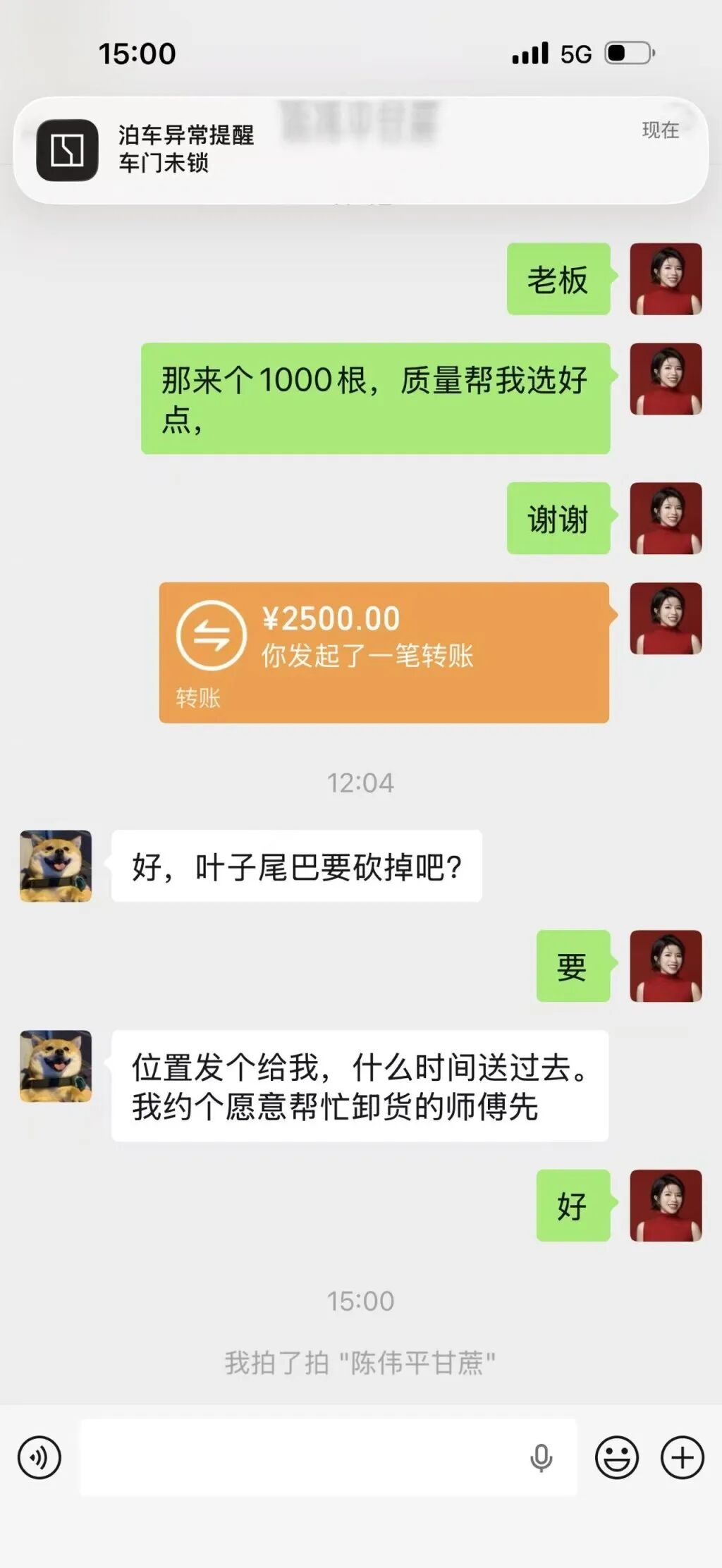Open the emoji sticker panel

(616, 1457)
